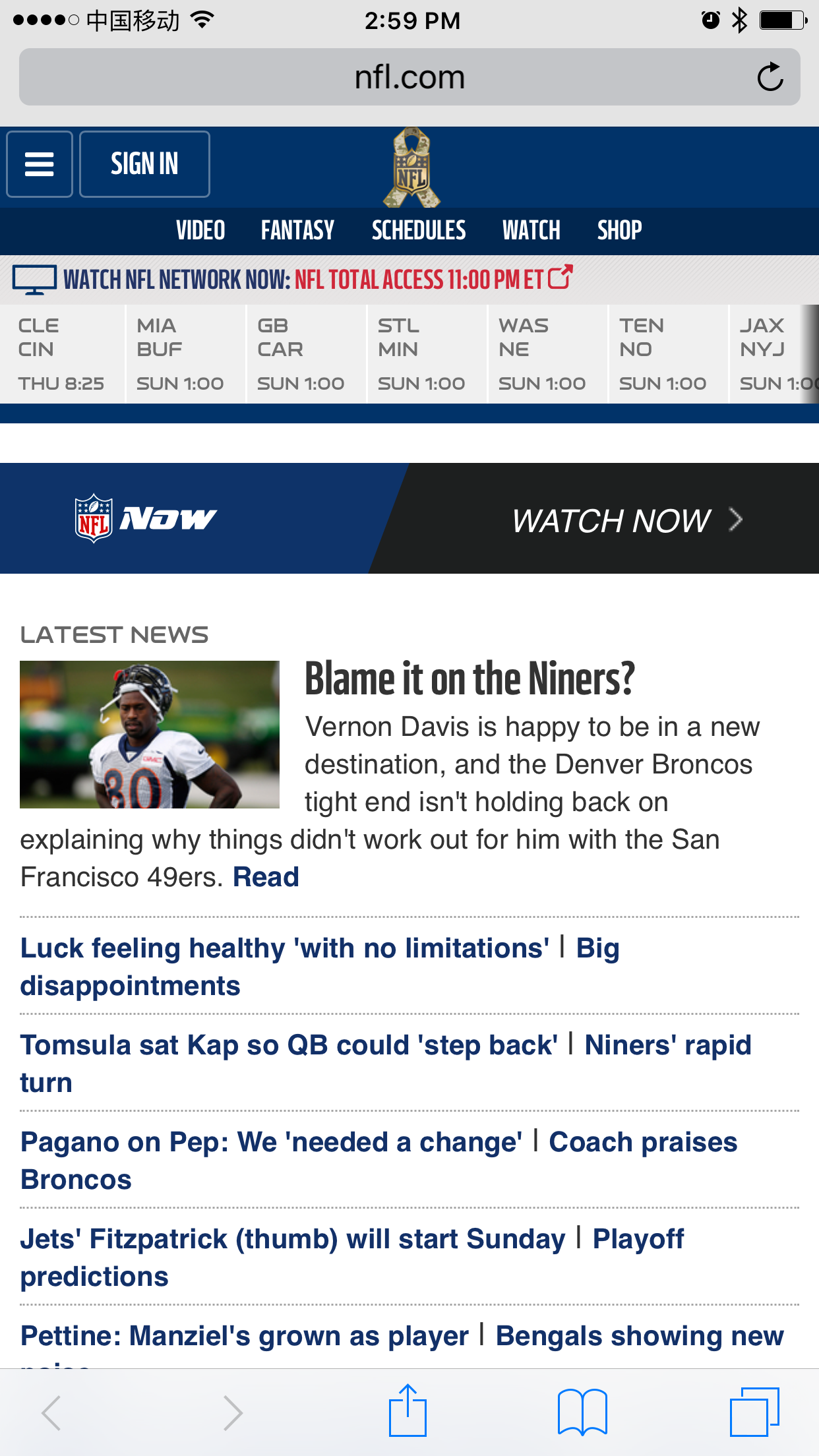Viewport: 819px width, 1456px height.
Task: Go to Fantasy
Action: pyautogui.click(x=297, y=231)
